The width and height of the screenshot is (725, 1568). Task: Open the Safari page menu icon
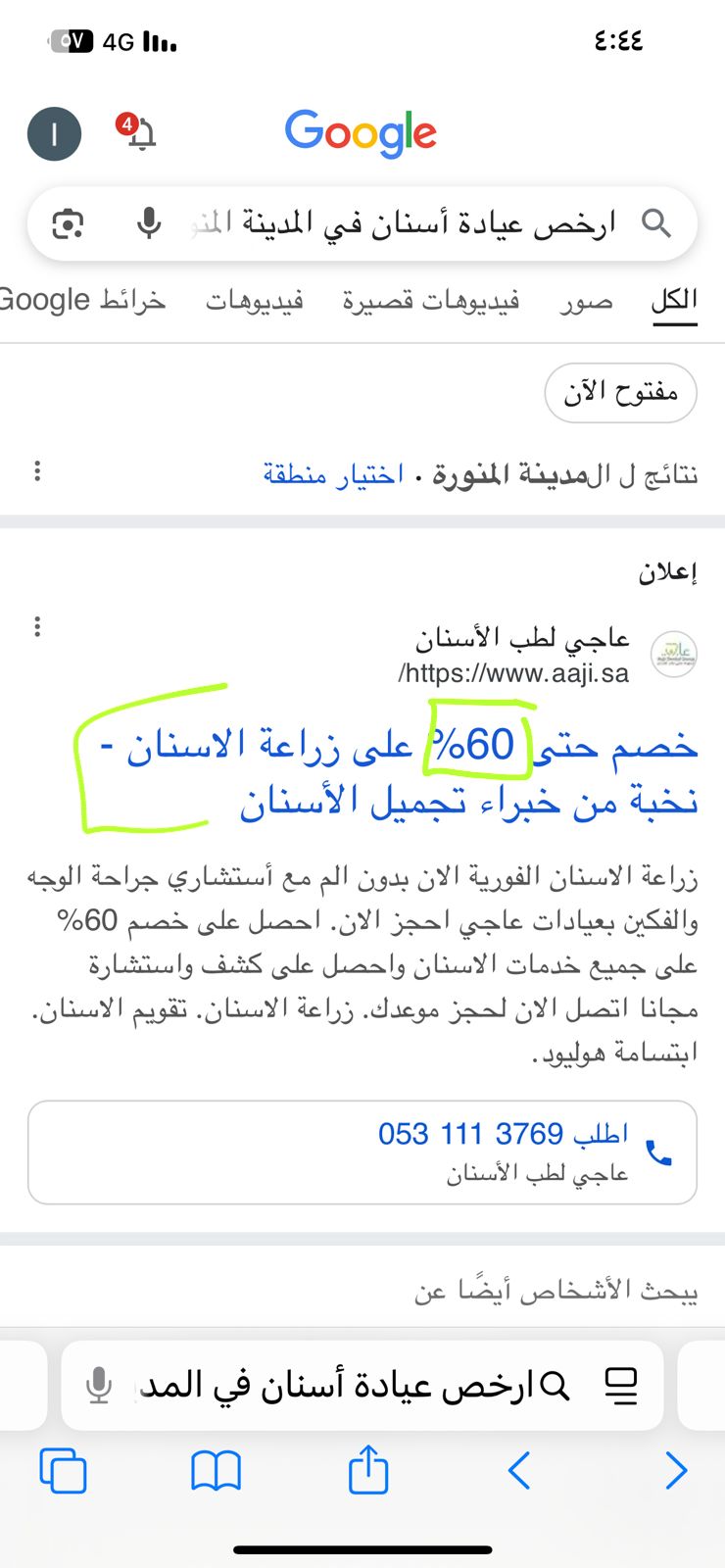click(621, 1386)
